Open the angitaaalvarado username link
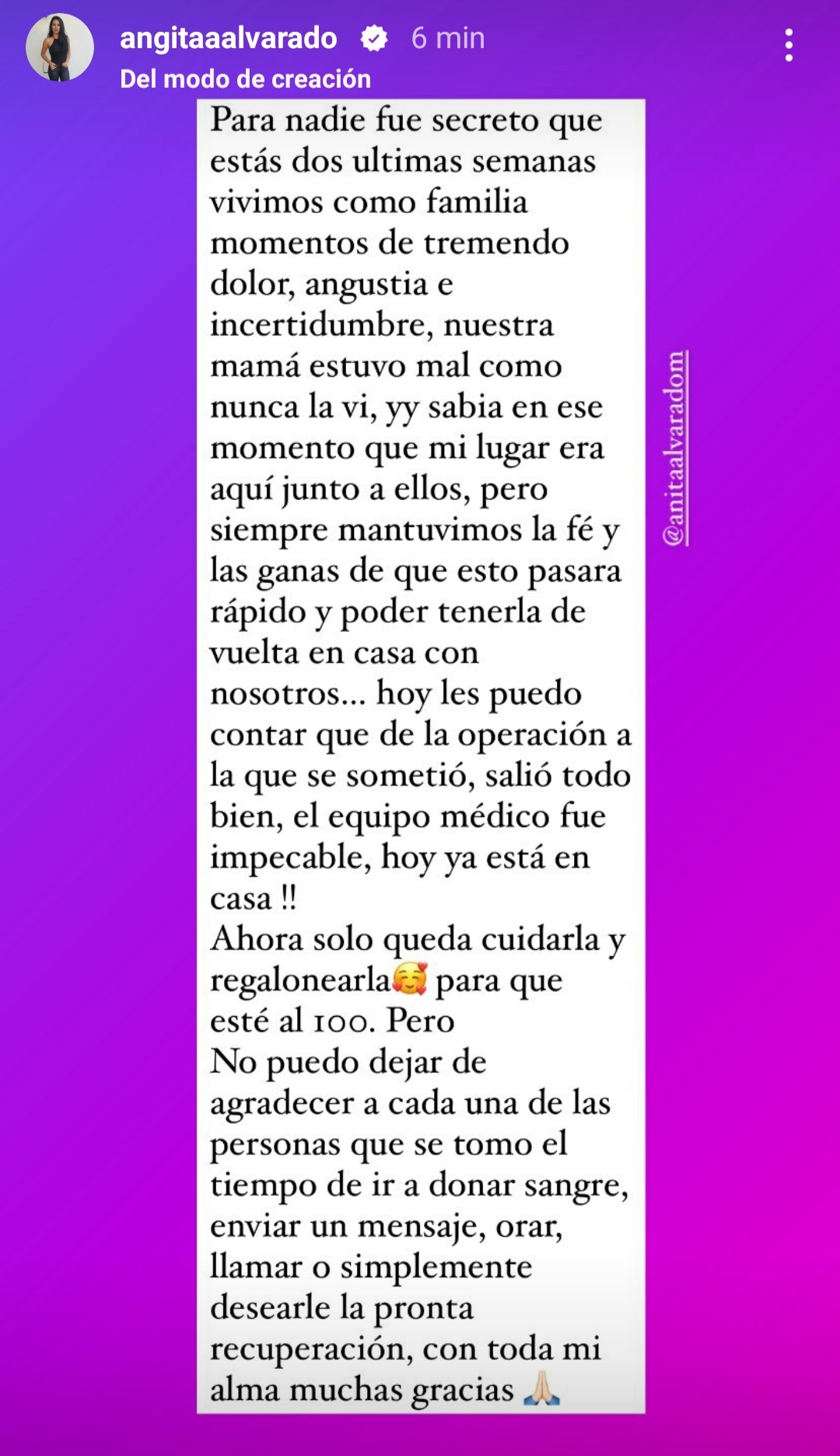Screen dimensions: 840x1456 tap(228, 38)
